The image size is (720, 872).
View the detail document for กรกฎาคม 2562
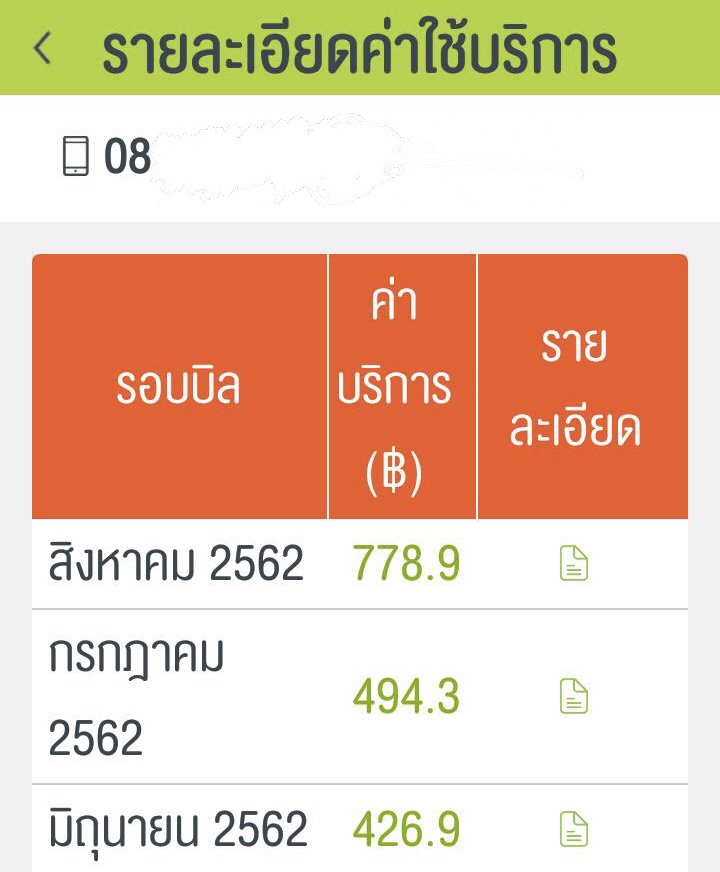(x=573, y=696)
